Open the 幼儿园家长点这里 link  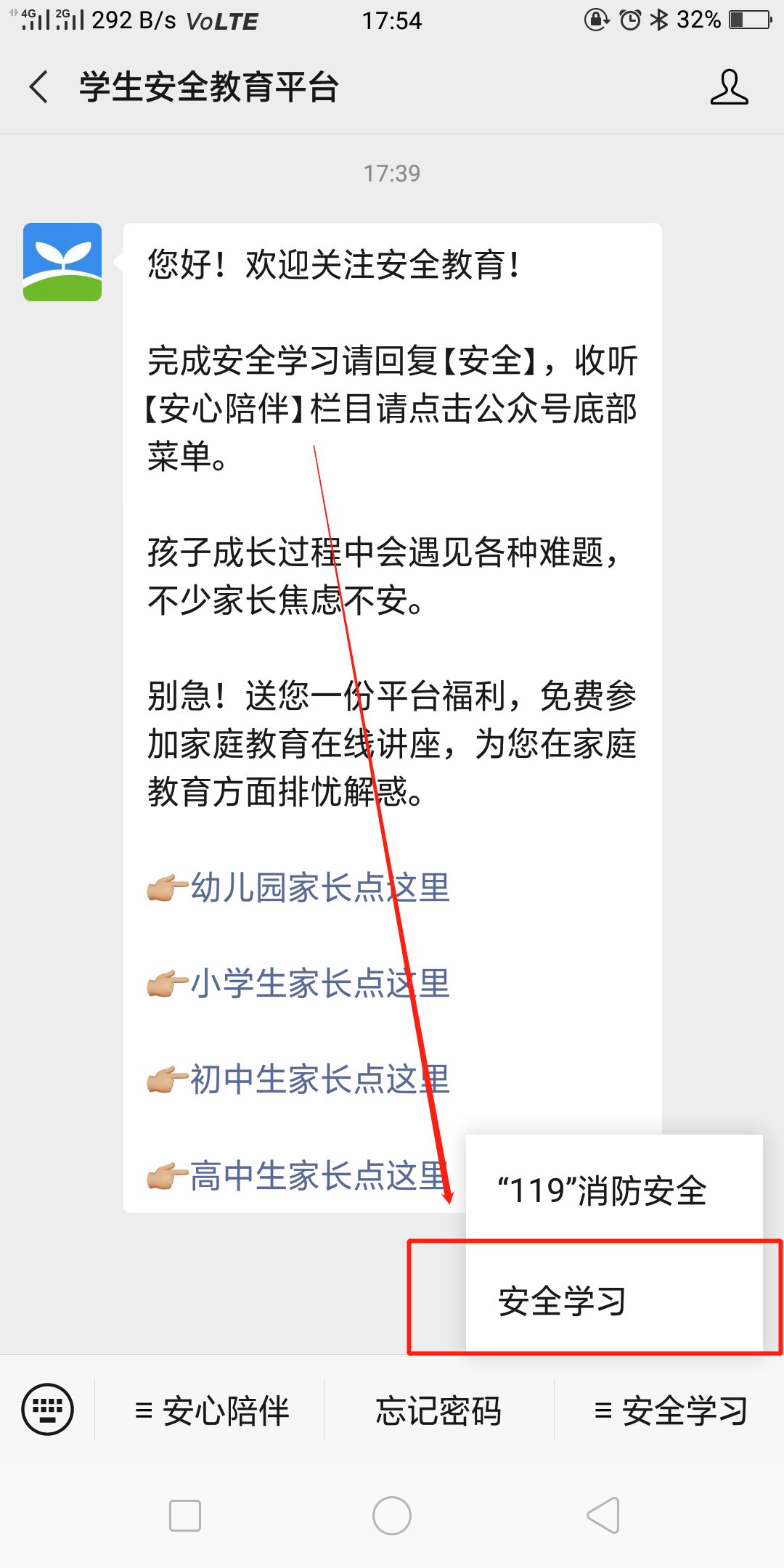pos(319,888)
